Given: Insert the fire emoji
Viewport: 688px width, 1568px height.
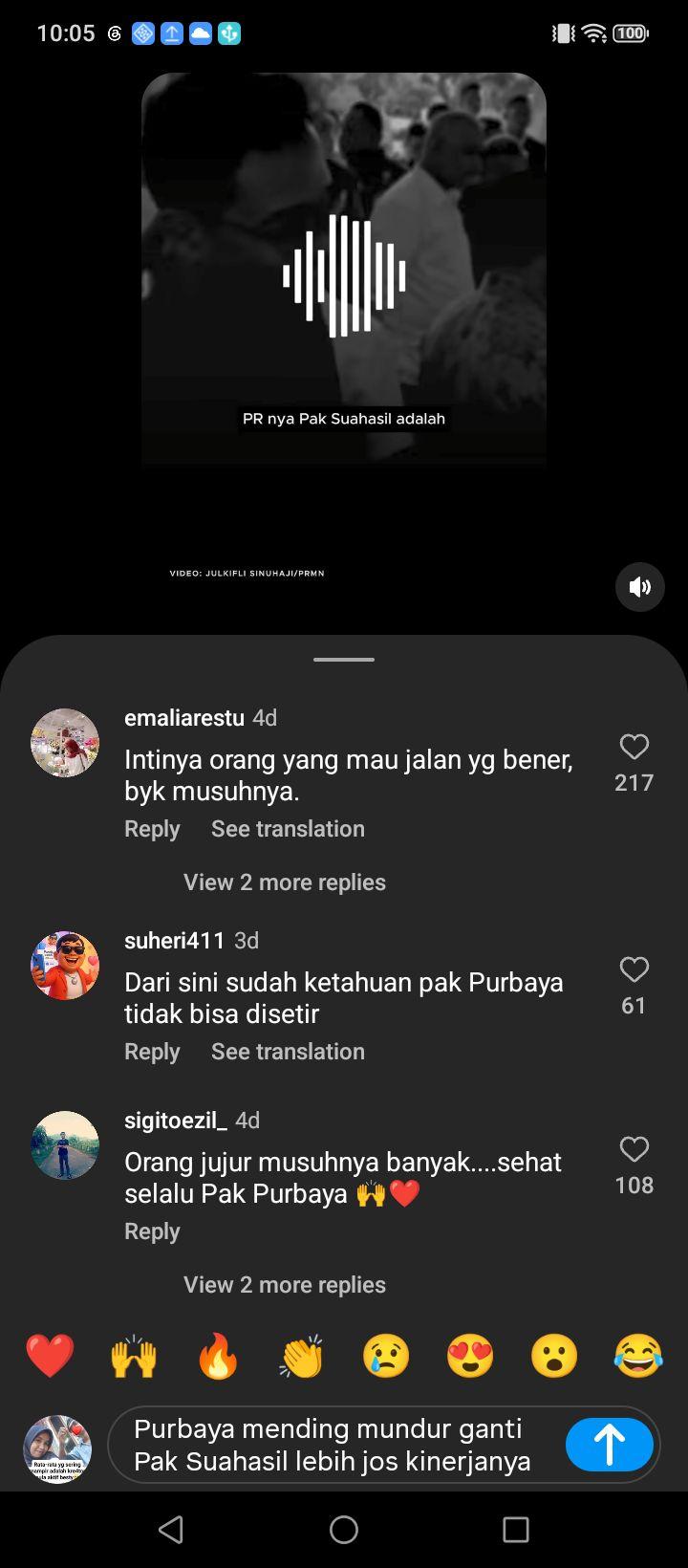Looking at the screenshot, I should pyautogui.click(x=218, y=1356).
